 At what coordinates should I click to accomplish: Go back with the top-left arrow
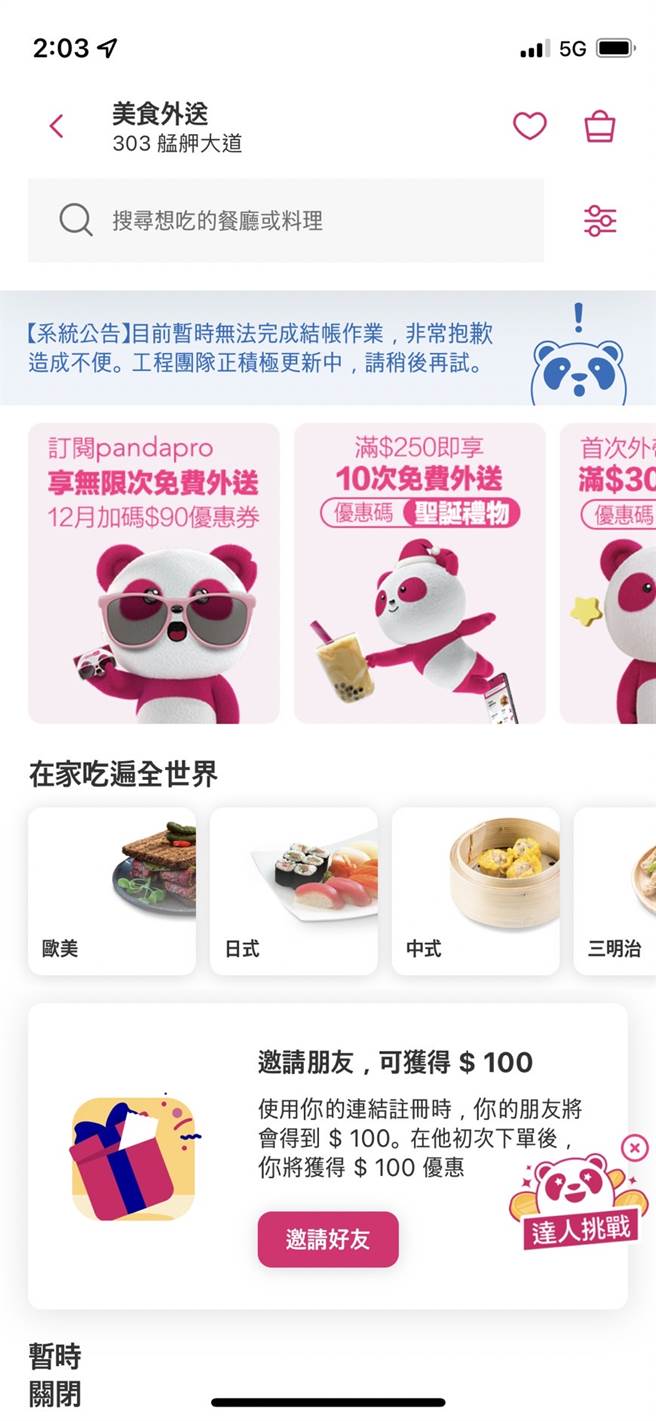[x=57, y=126]
